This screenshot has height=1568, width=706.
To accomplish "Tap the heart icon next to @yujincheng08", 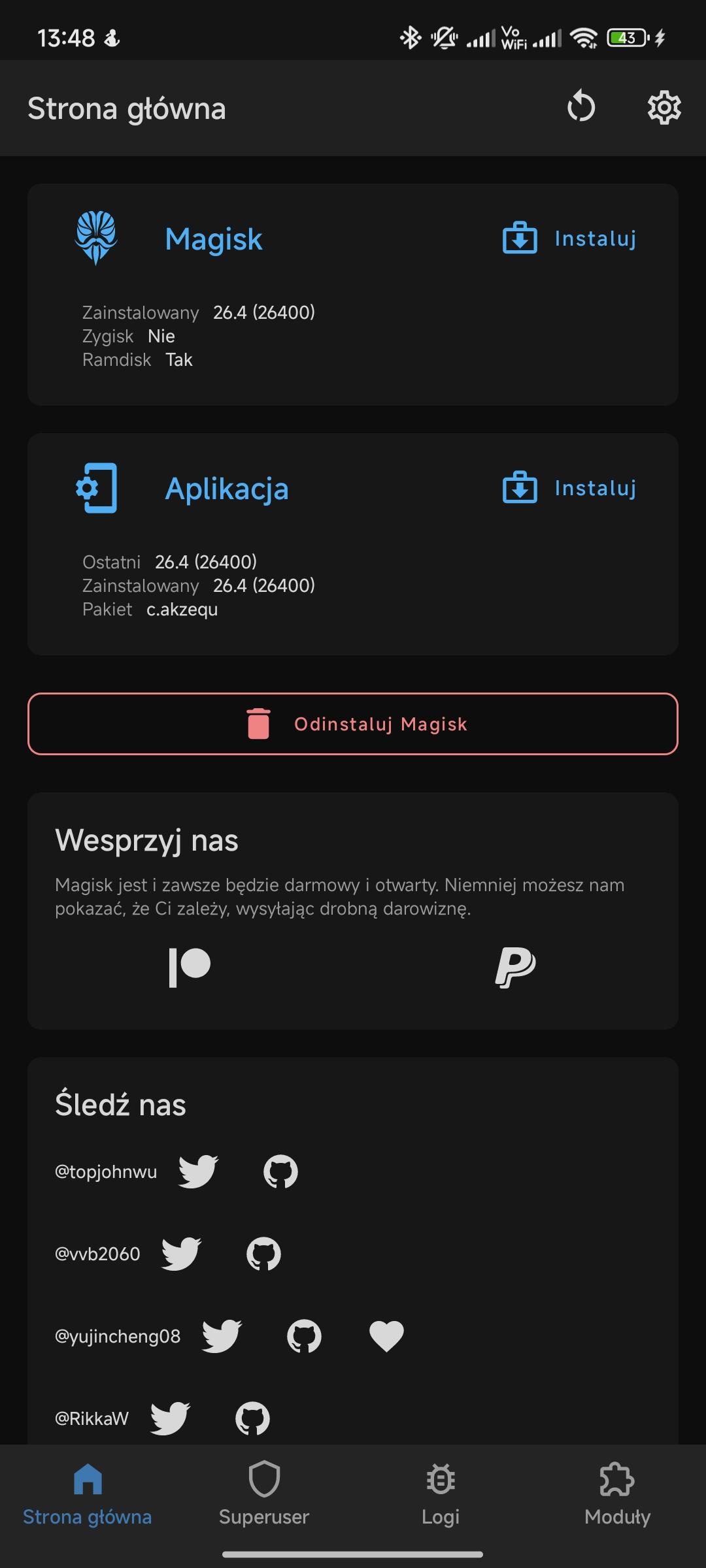I will pos(386,1336).
